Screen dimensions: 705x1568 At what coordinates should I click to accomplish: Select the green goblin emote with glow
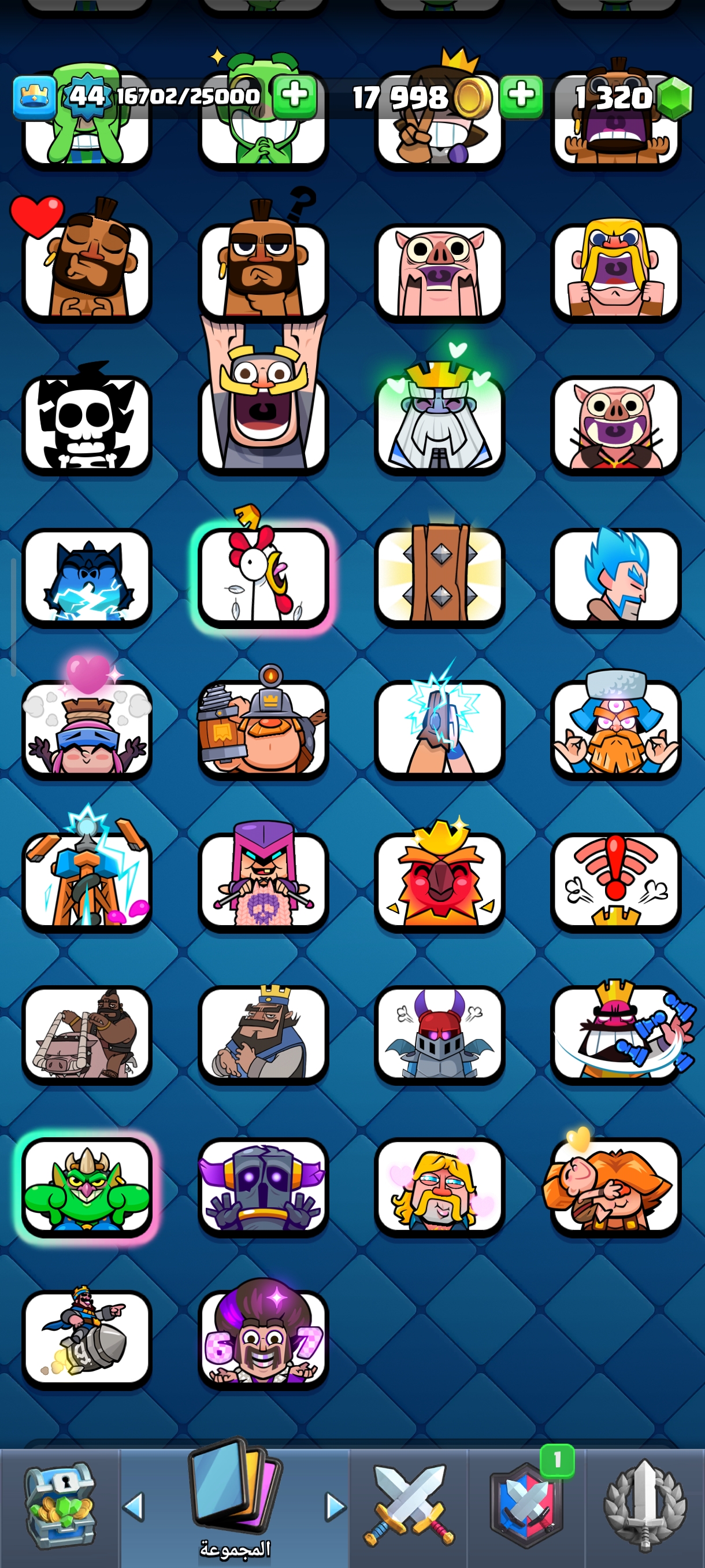click(87, 1186)
